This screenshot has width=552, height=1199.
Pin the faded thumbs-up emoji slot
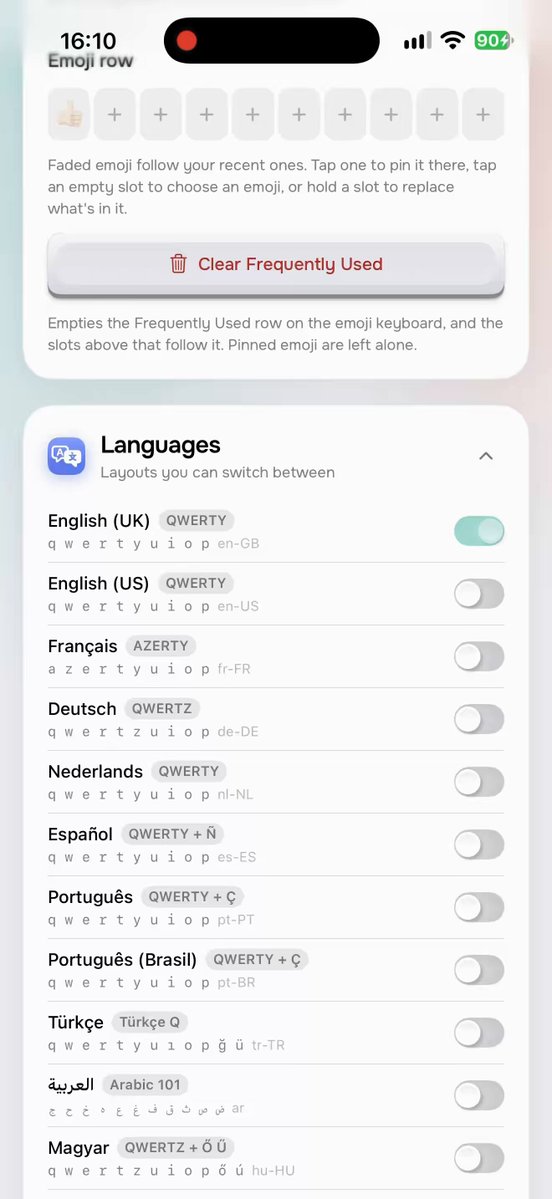(69, 115)
